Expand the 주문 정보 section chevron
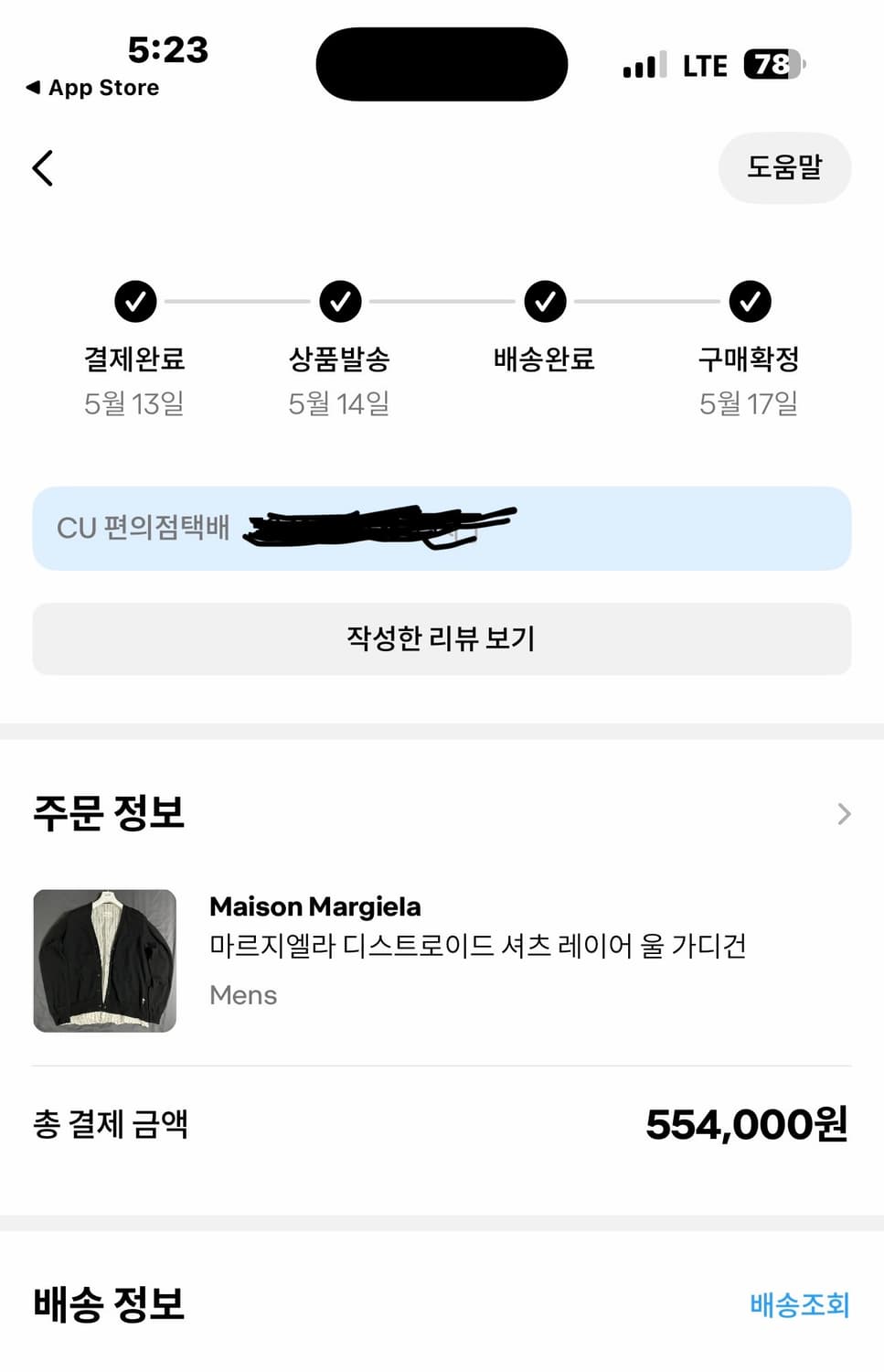This screenshot has height=1372, width=884. click(x=842, y=814)
